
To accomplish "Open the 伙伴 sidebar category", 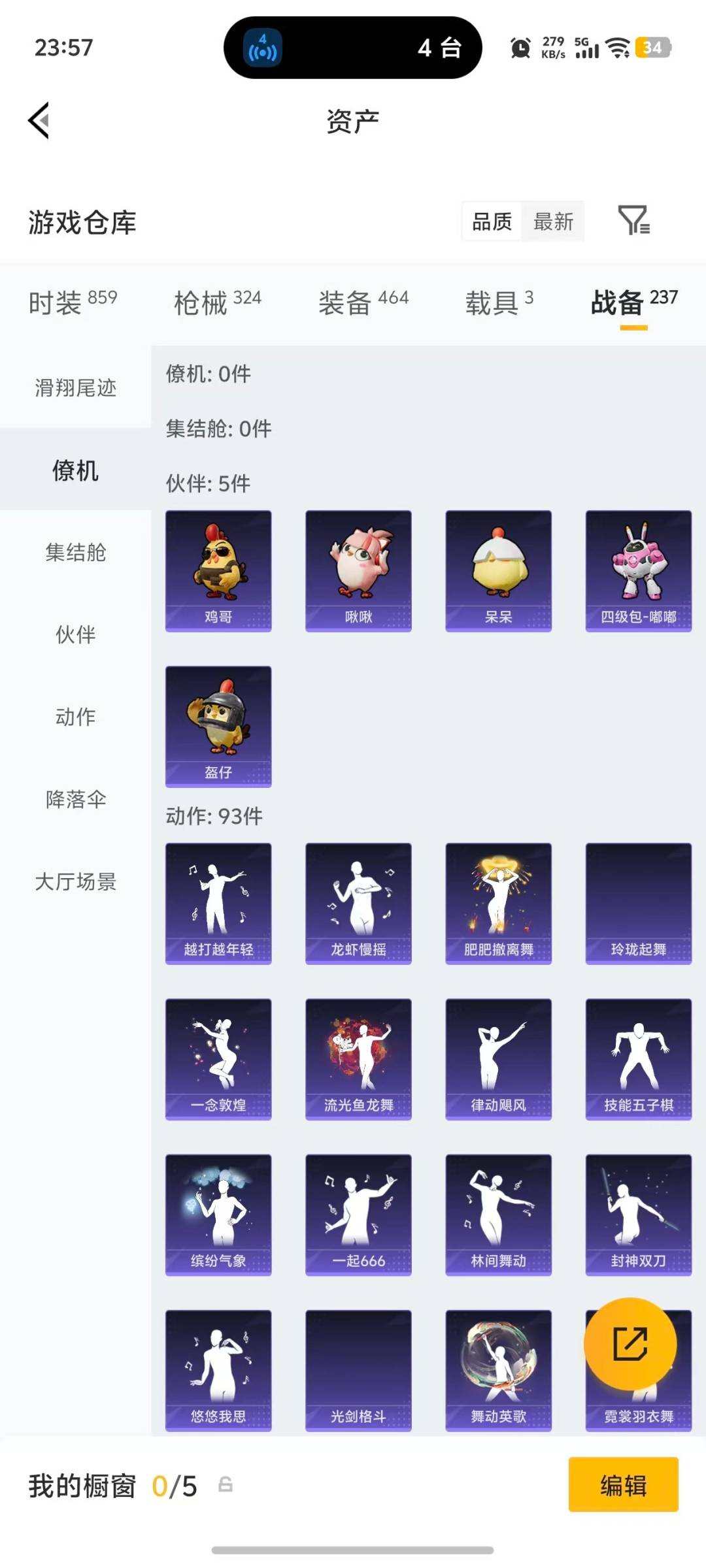I will (x=74, y=634).
